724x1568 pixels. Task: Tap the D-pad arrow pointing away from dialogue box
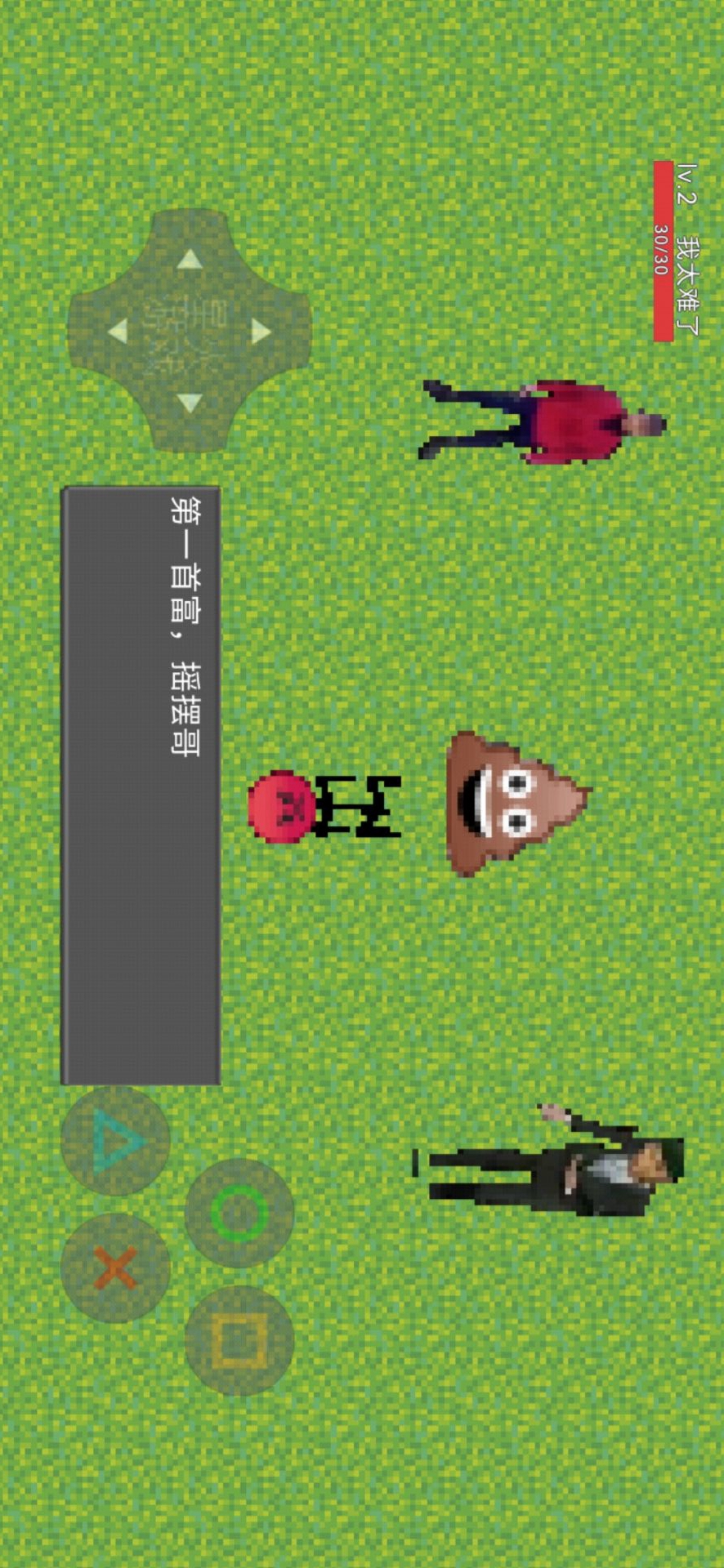190,261
